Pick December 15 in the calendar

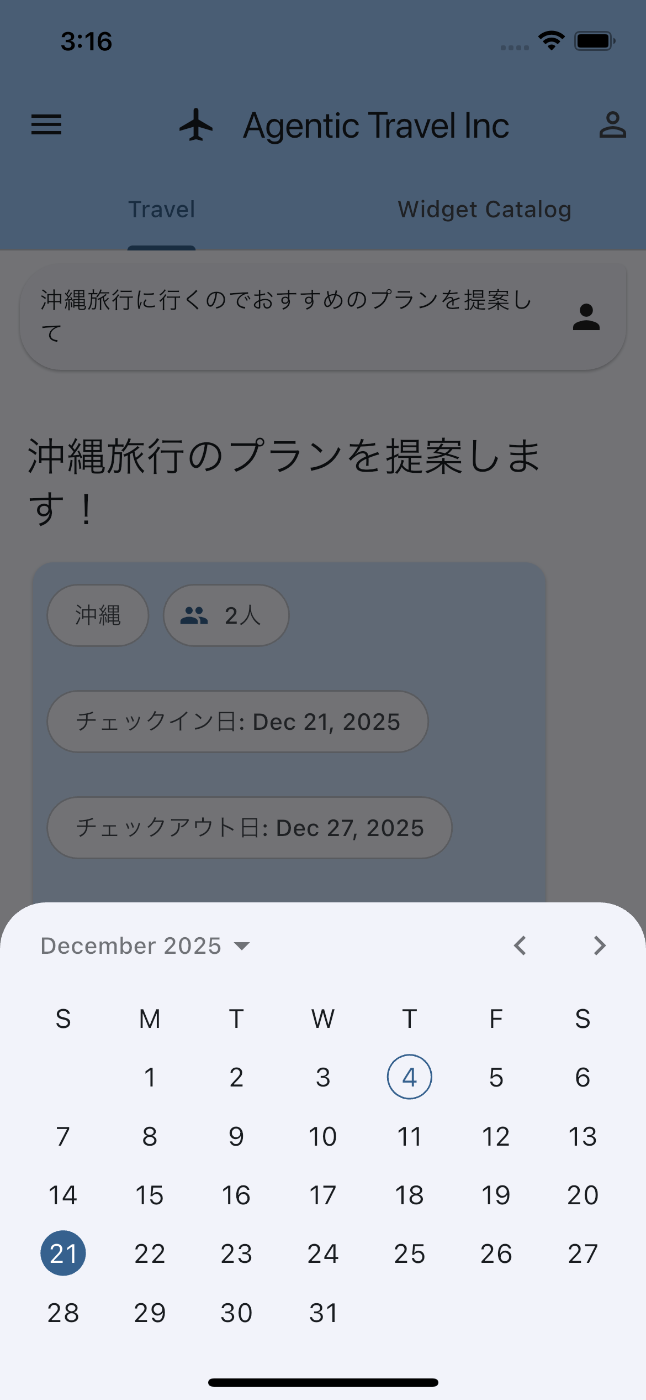(149, 1195)
